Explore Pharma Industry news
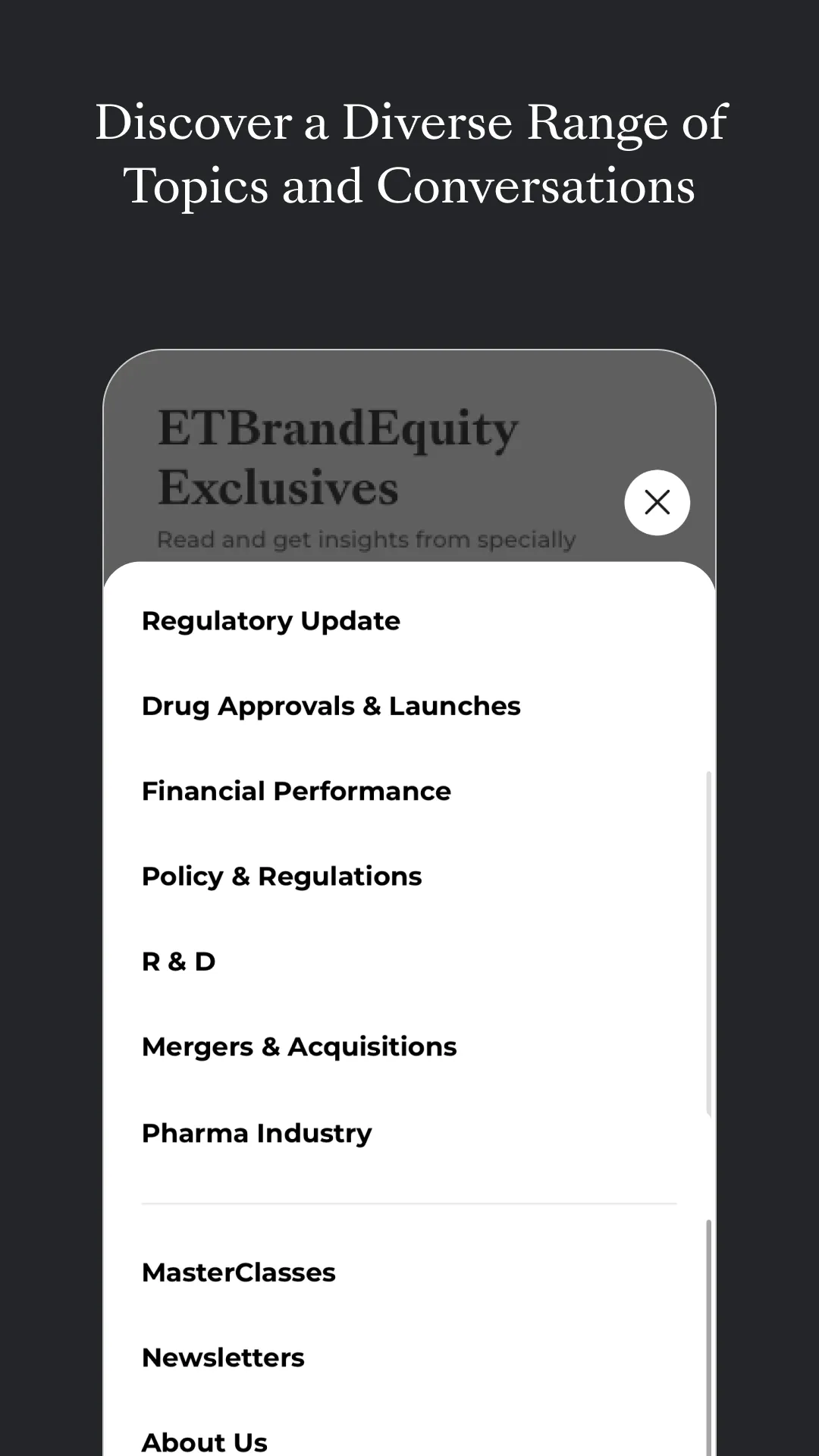This screenshot has width=819, height=1456. [256, 1132]
